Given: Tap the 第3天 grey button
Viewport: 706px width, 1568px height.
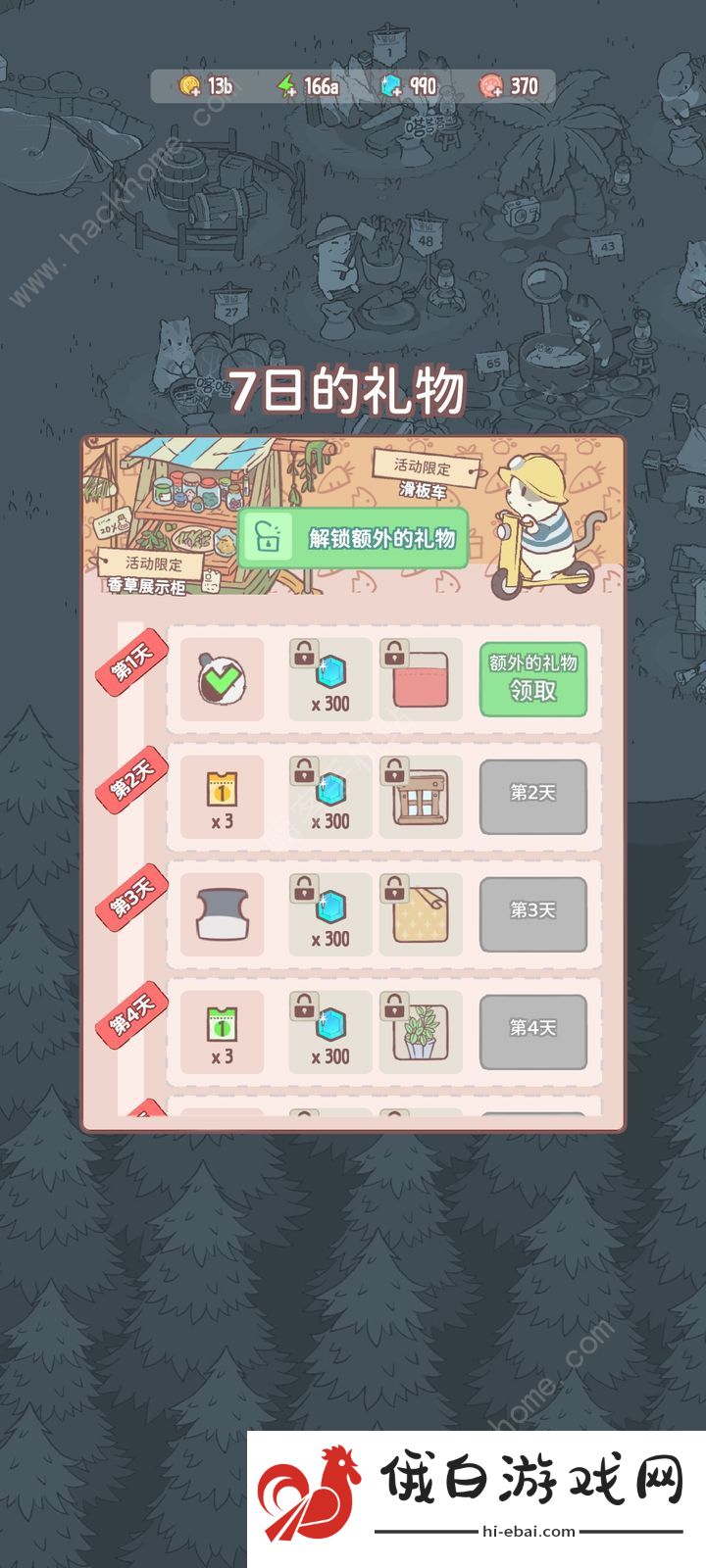Looking at the screenshot, I should click(532, 913).
